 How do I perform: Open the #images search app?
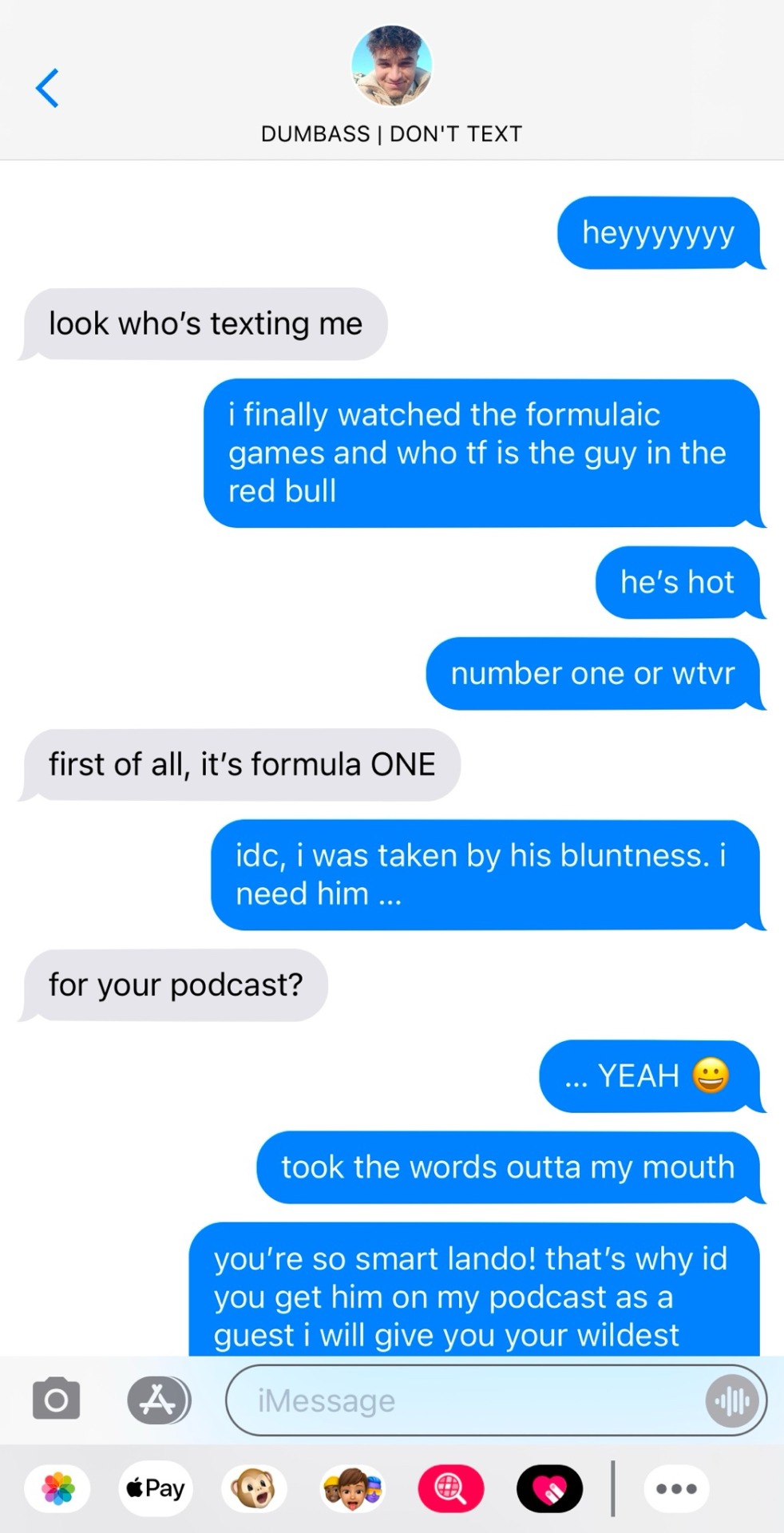(x=450, y=1488)
